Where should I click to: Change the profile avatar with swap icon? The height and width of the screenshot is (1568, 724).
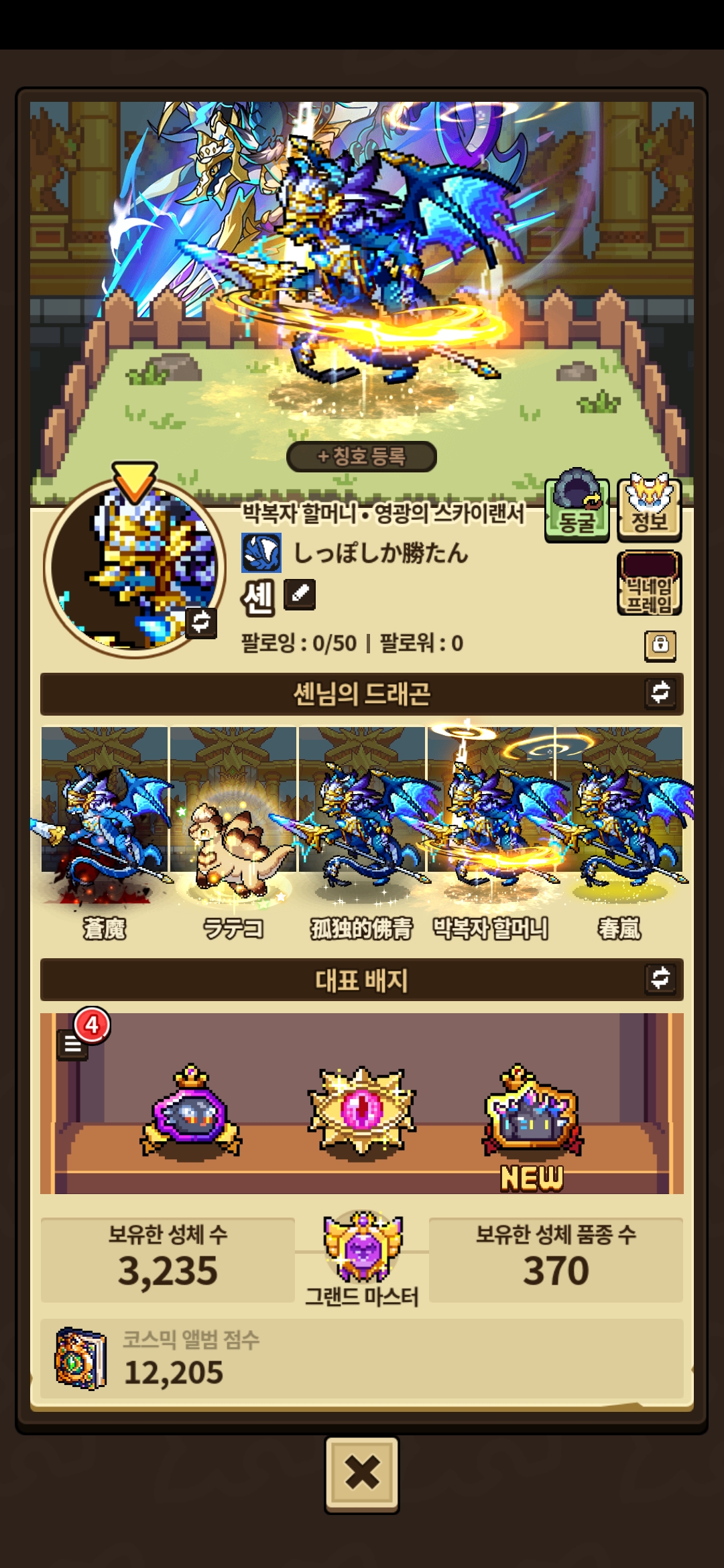coord(200,622)
